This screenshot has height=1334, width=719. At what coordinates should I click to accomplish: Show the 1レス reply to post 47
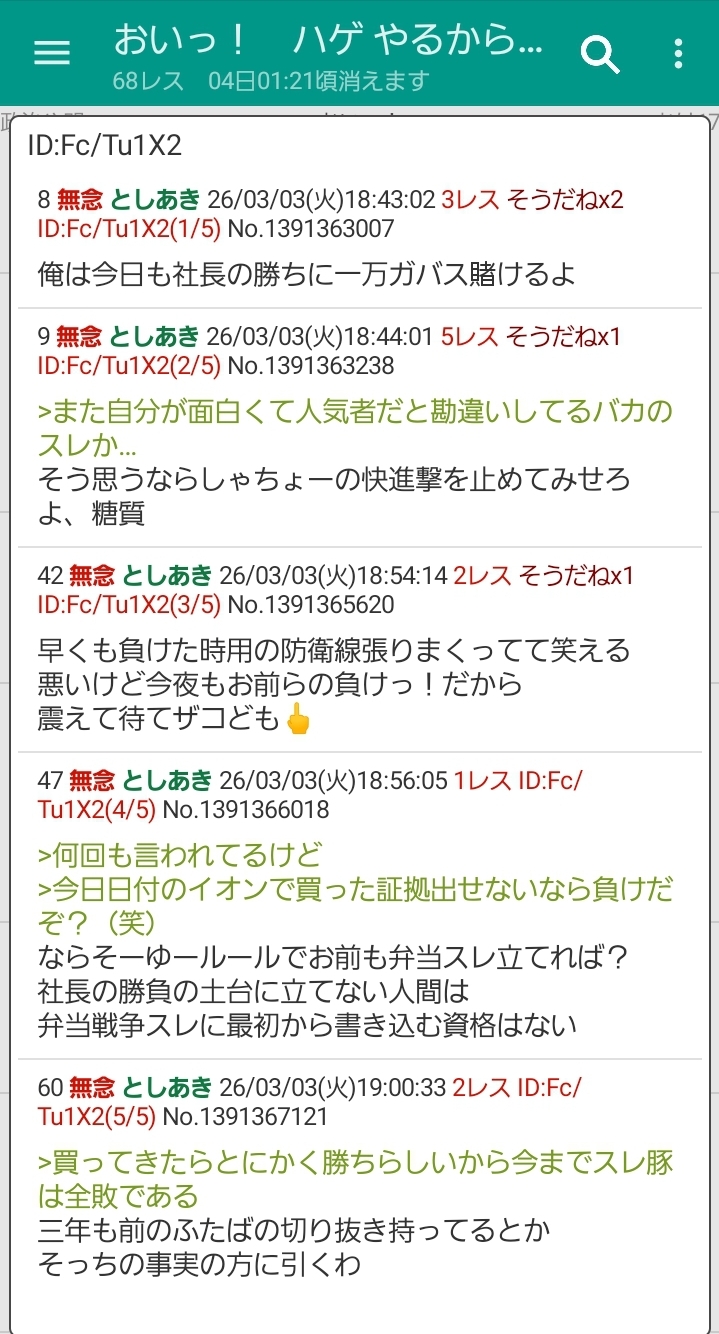click(x=482, y=780)
